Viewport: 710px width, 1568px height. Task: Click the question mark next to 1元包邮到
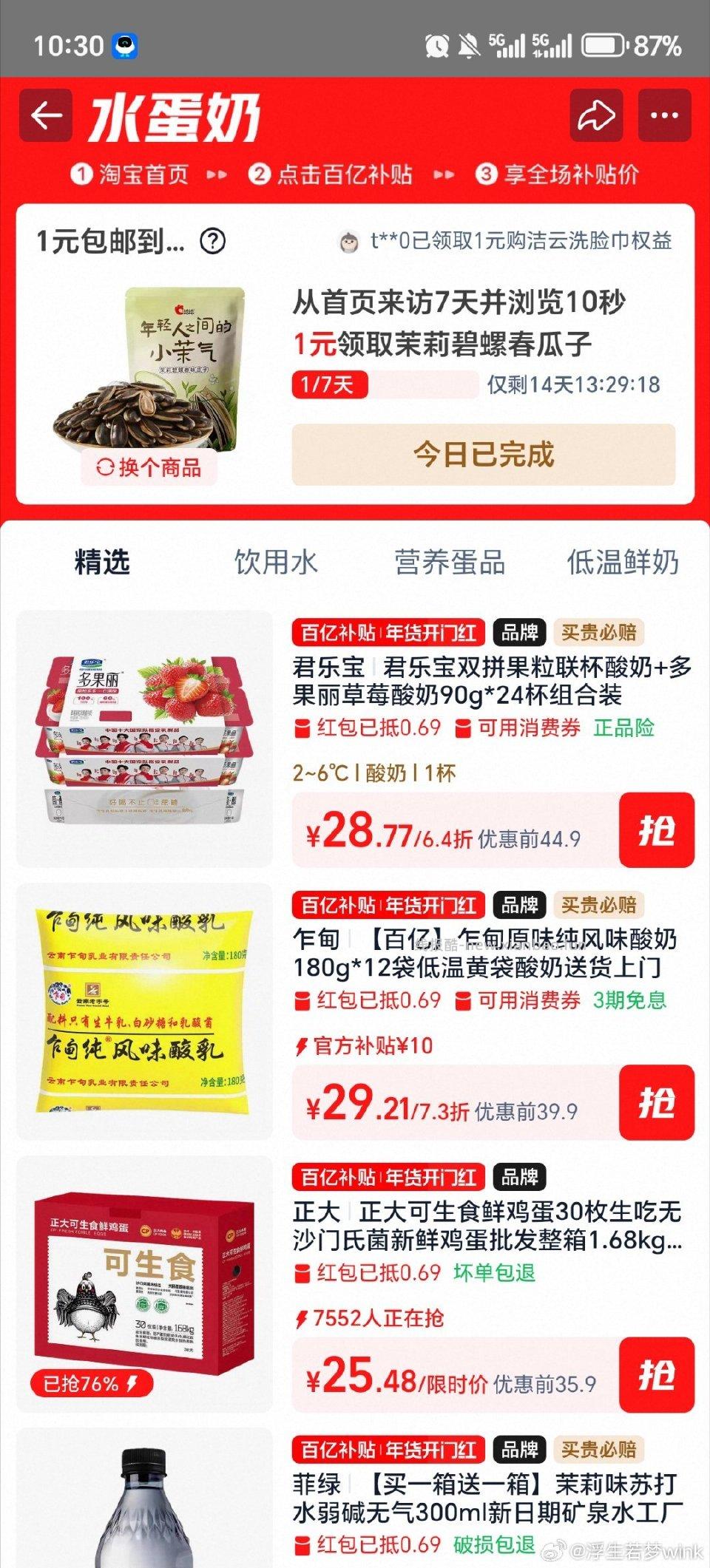point(212,243)
